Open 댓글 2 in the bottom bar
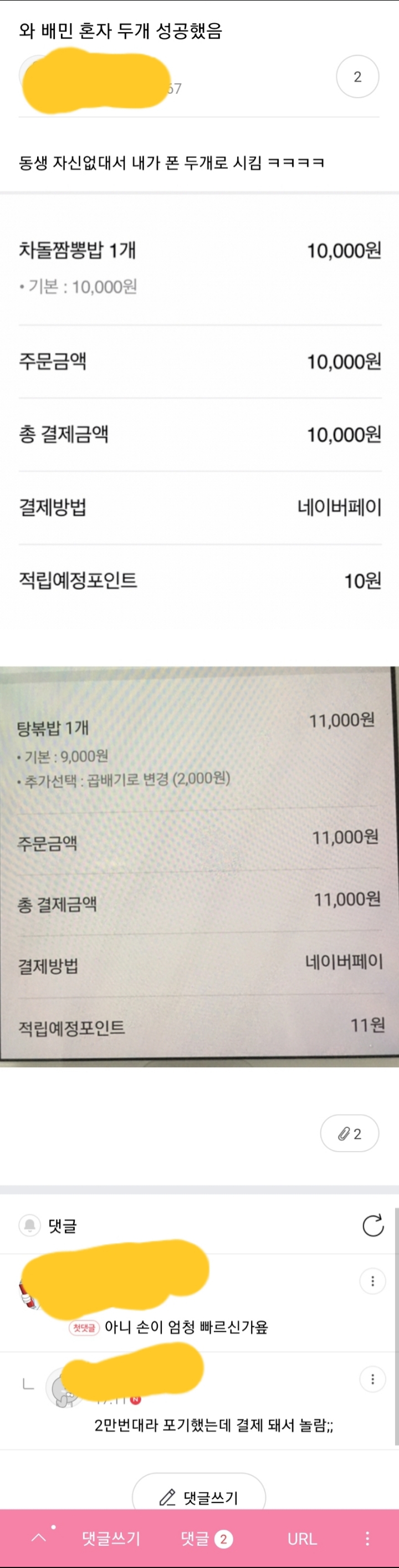Viewport: 399px width, 1568px height. coord(207,1539)
